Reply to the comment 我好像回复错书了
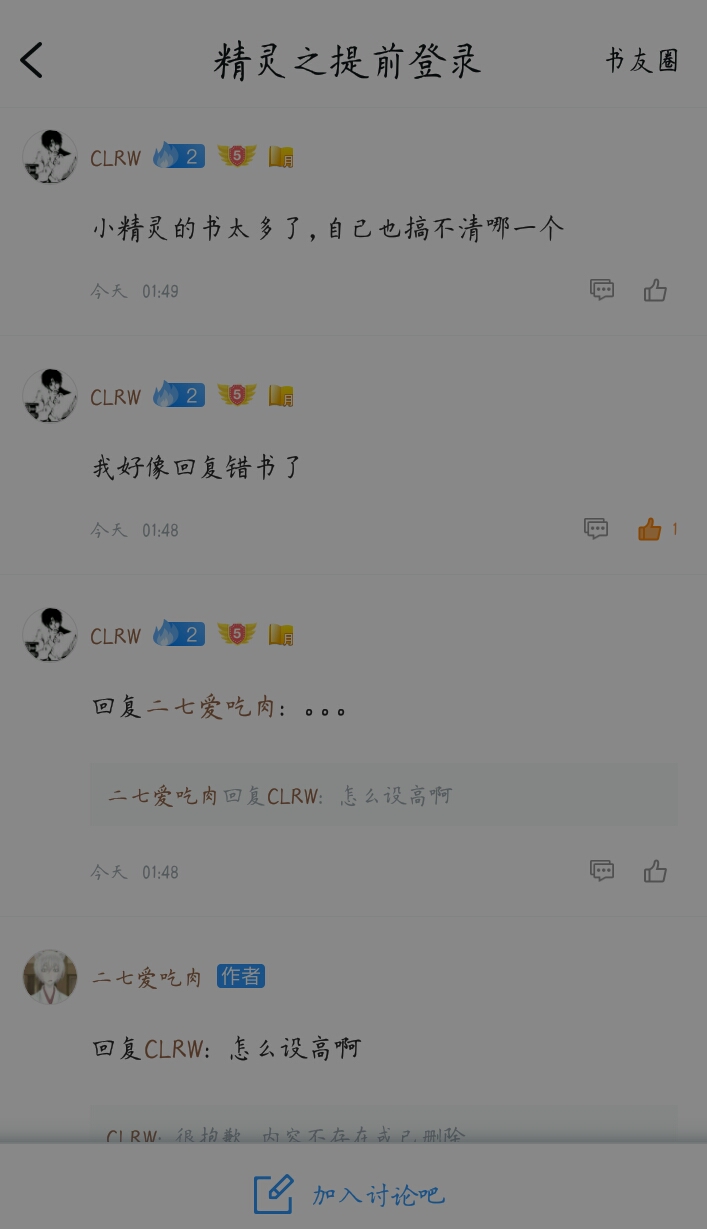The image size is (707, 1229). (596, 529)
